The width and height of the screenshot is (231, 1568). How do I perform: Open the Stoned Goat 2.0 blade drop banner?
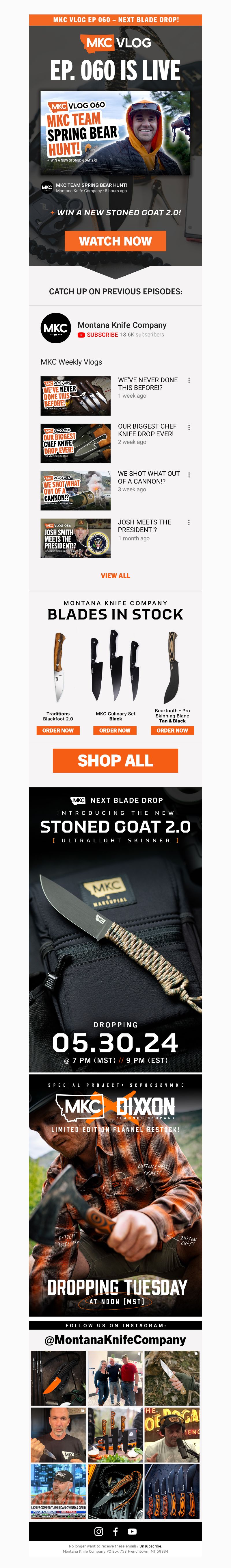pyautogui.click(x=115, y=931)
